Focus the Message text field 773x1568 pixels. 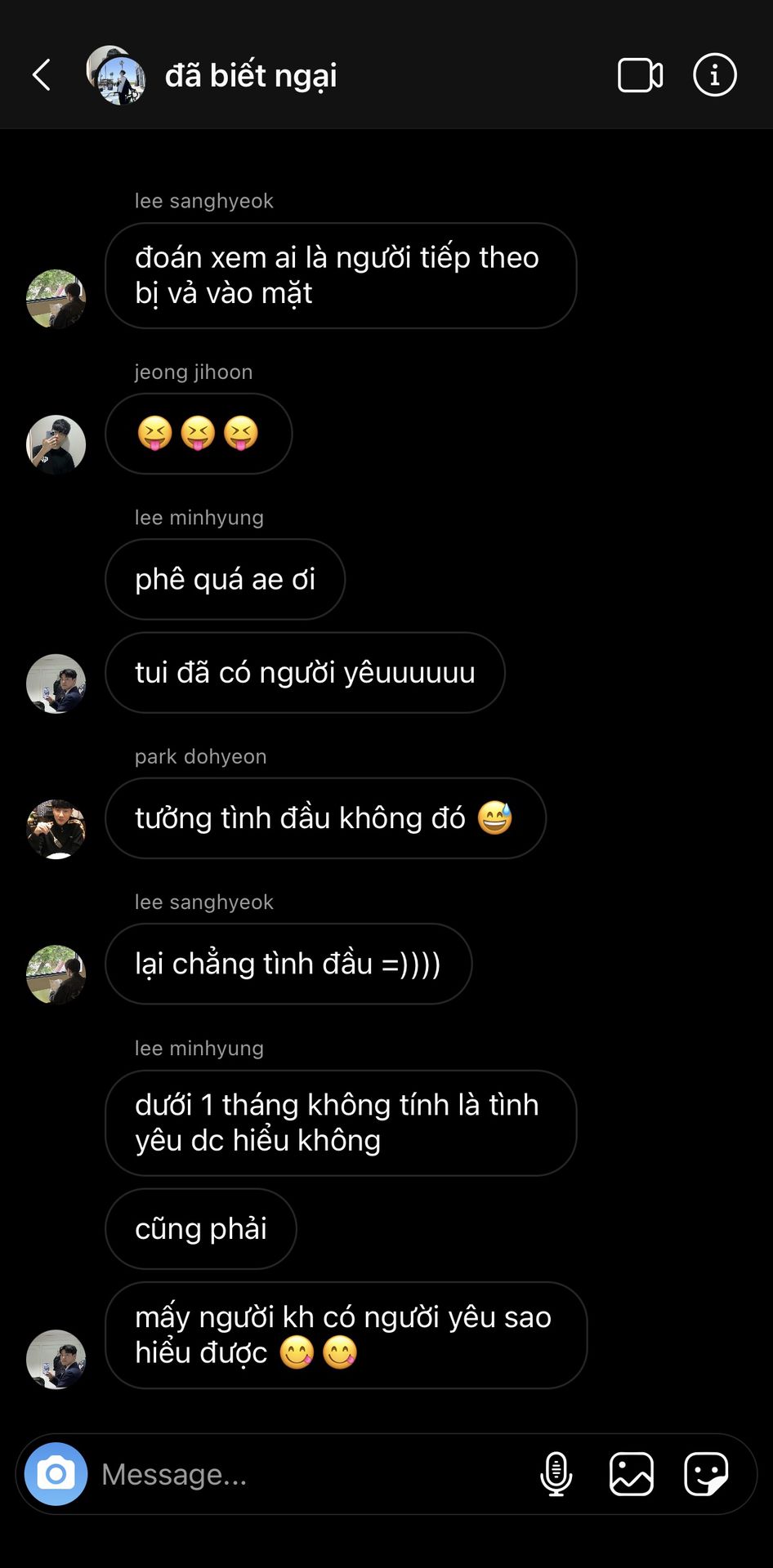[x=311, y=1474]
